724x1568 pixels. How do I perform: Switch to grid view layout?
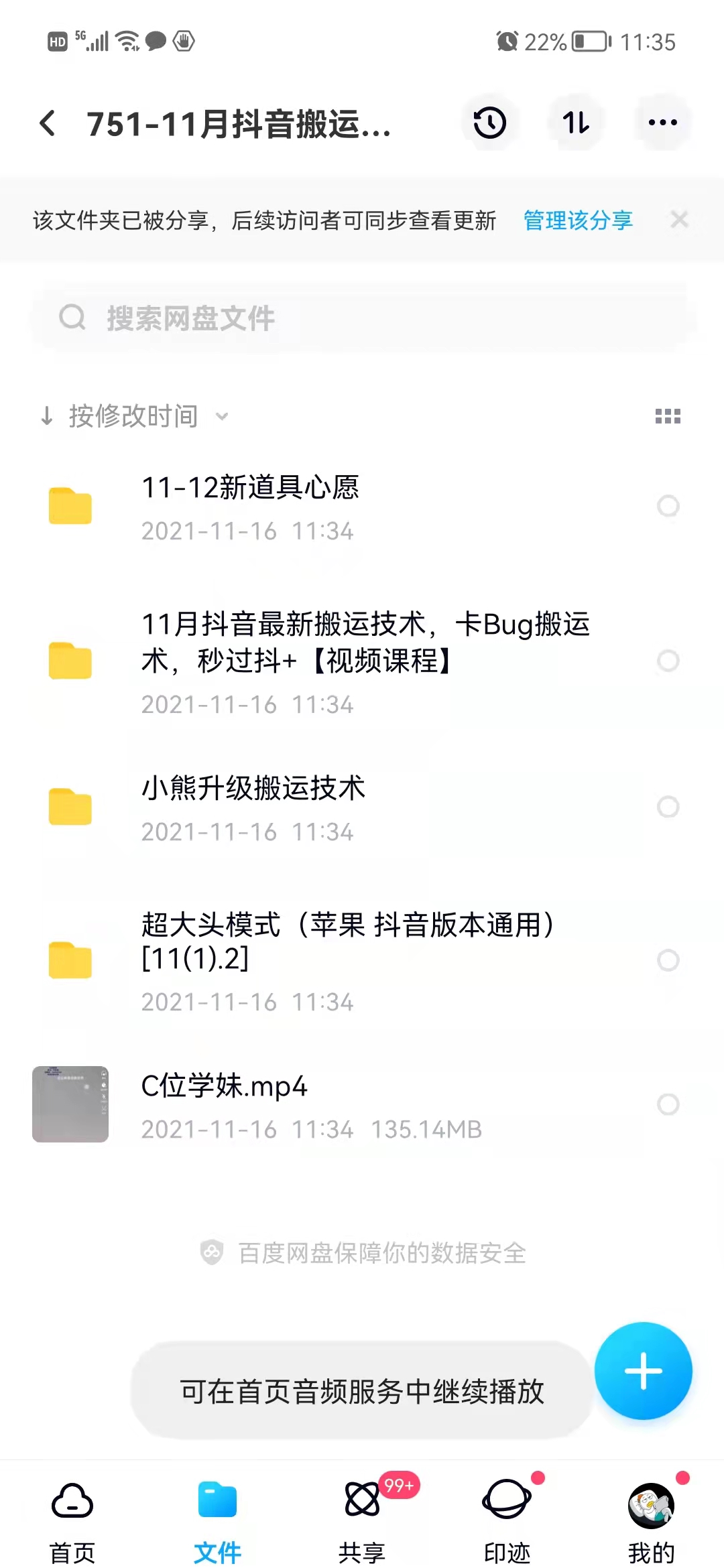(668, 416)
